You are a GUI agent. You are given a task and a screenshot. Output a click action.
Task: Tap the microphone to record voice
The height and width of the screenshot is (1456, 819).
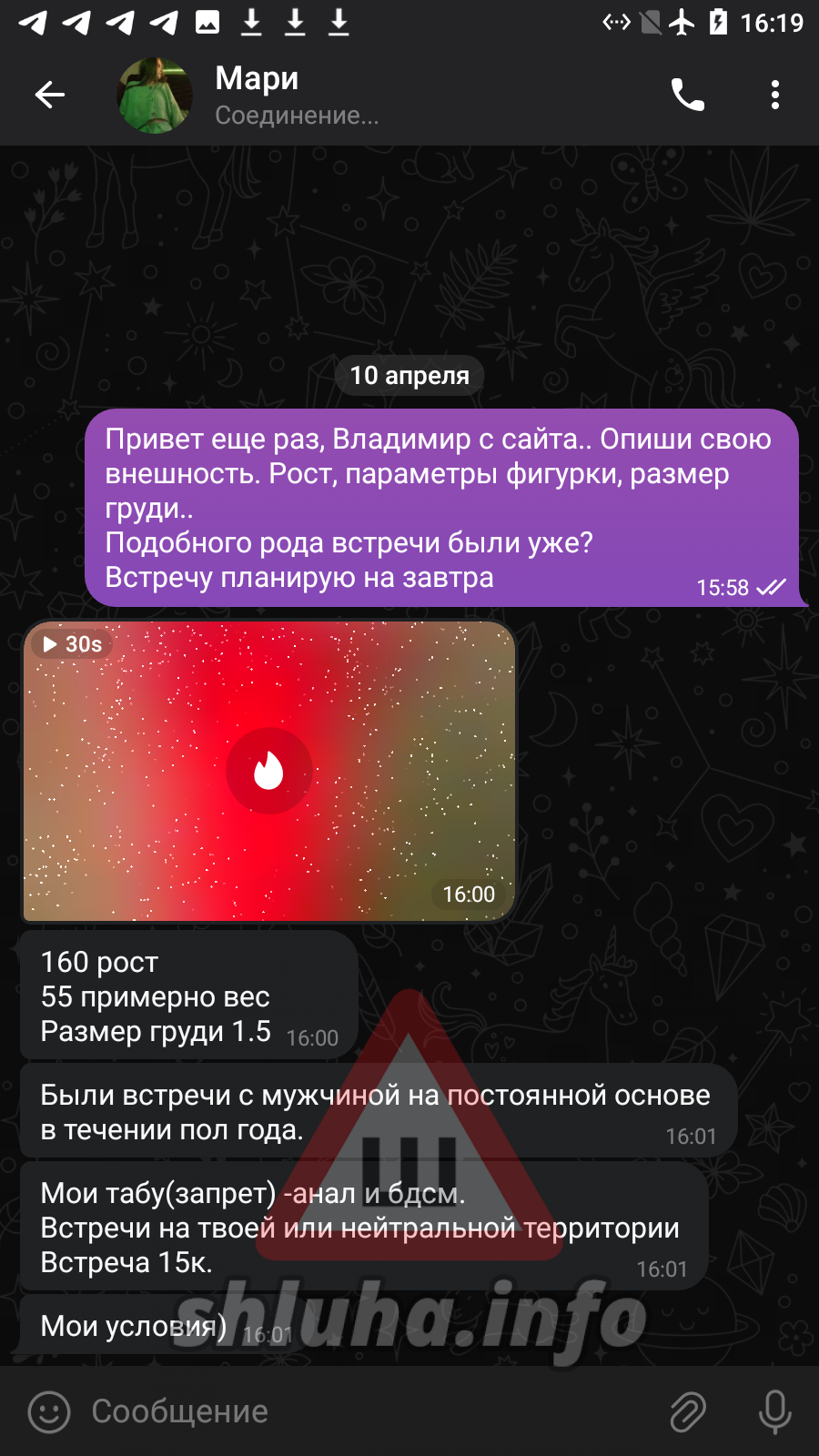click(774, 1411)
